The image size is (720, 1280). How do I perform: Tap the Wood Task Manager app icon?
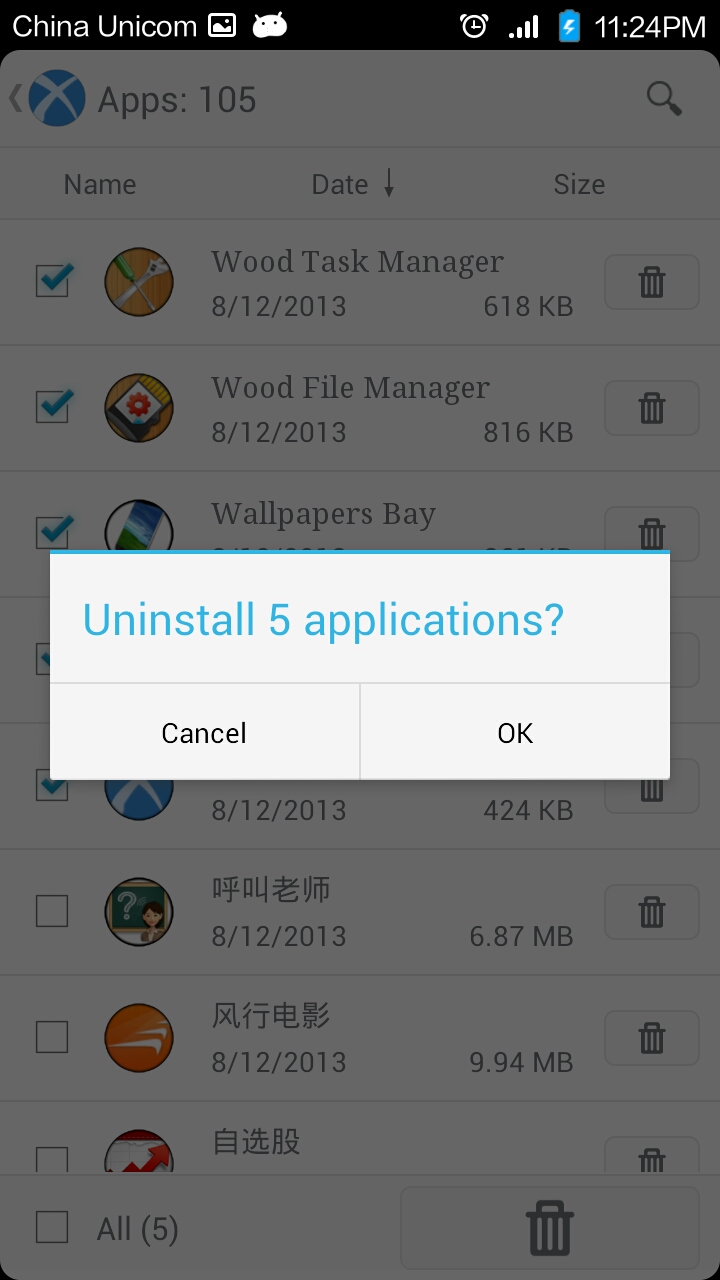click(x=139, y=282)
